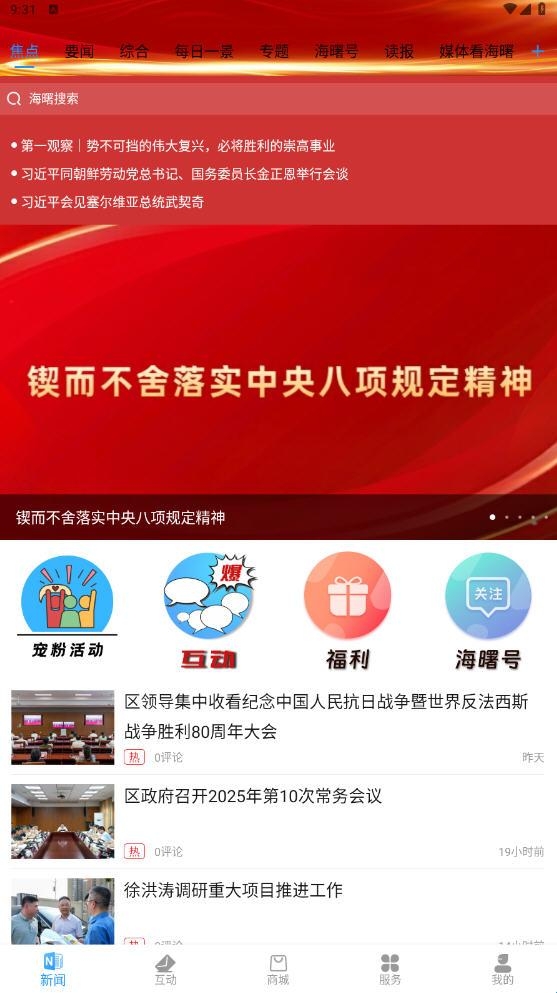557x993 pixels.
Task: Go to 商城 in bottom navigation
Action: (x=278, y=969)
